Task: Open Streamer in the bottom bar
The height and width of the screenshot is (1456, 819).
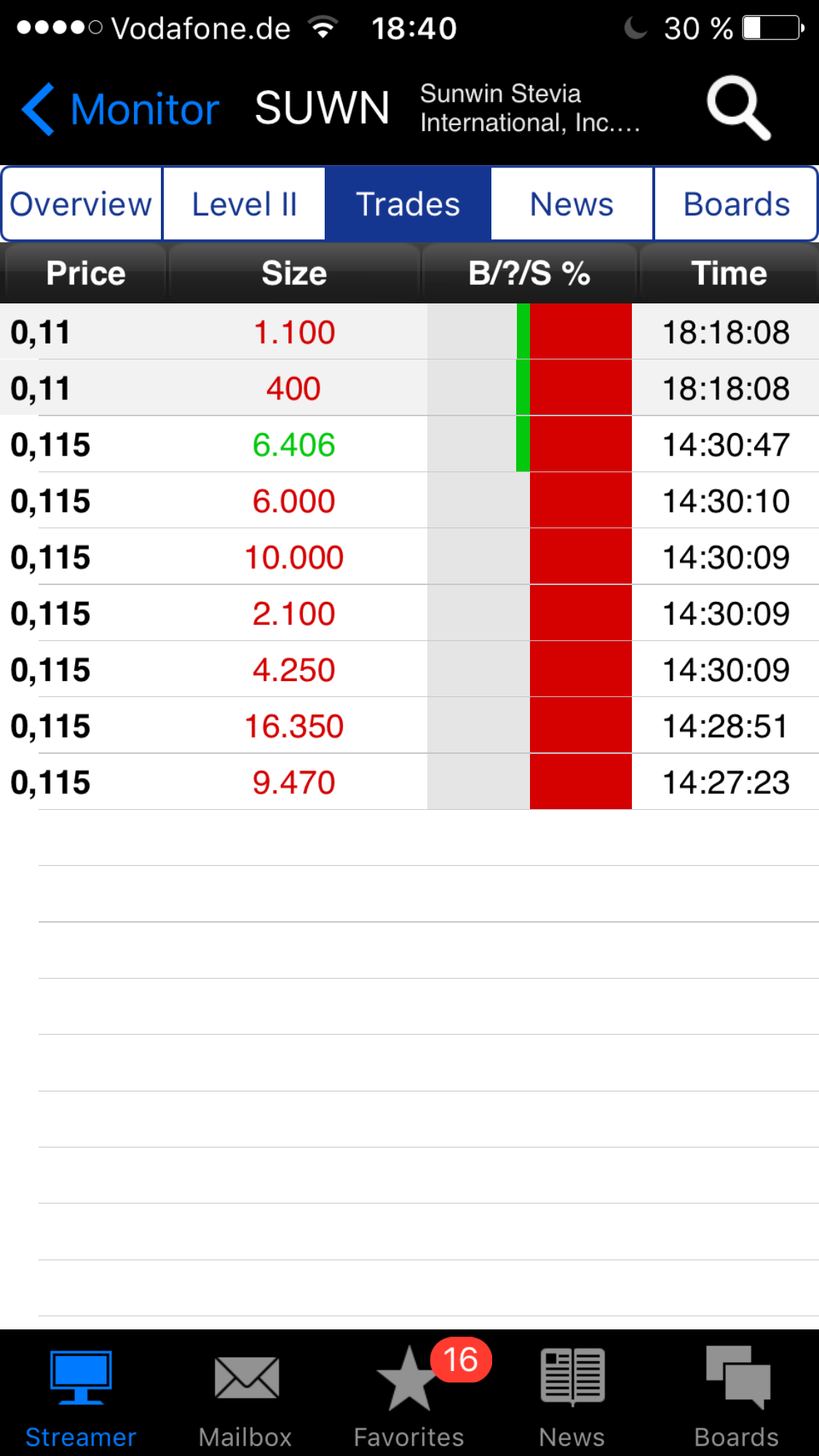Action: click(81, 1395)
